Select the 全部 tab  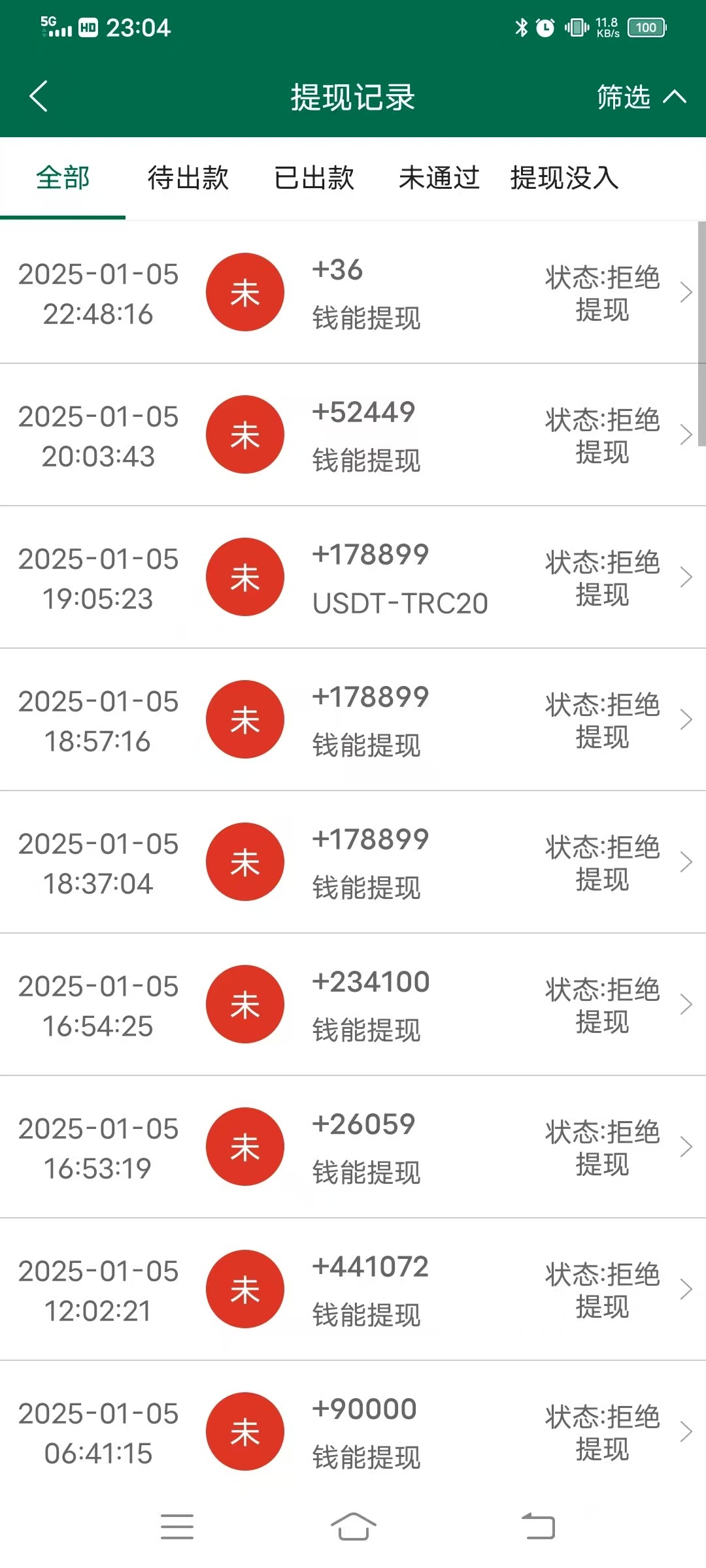(63, 178)
